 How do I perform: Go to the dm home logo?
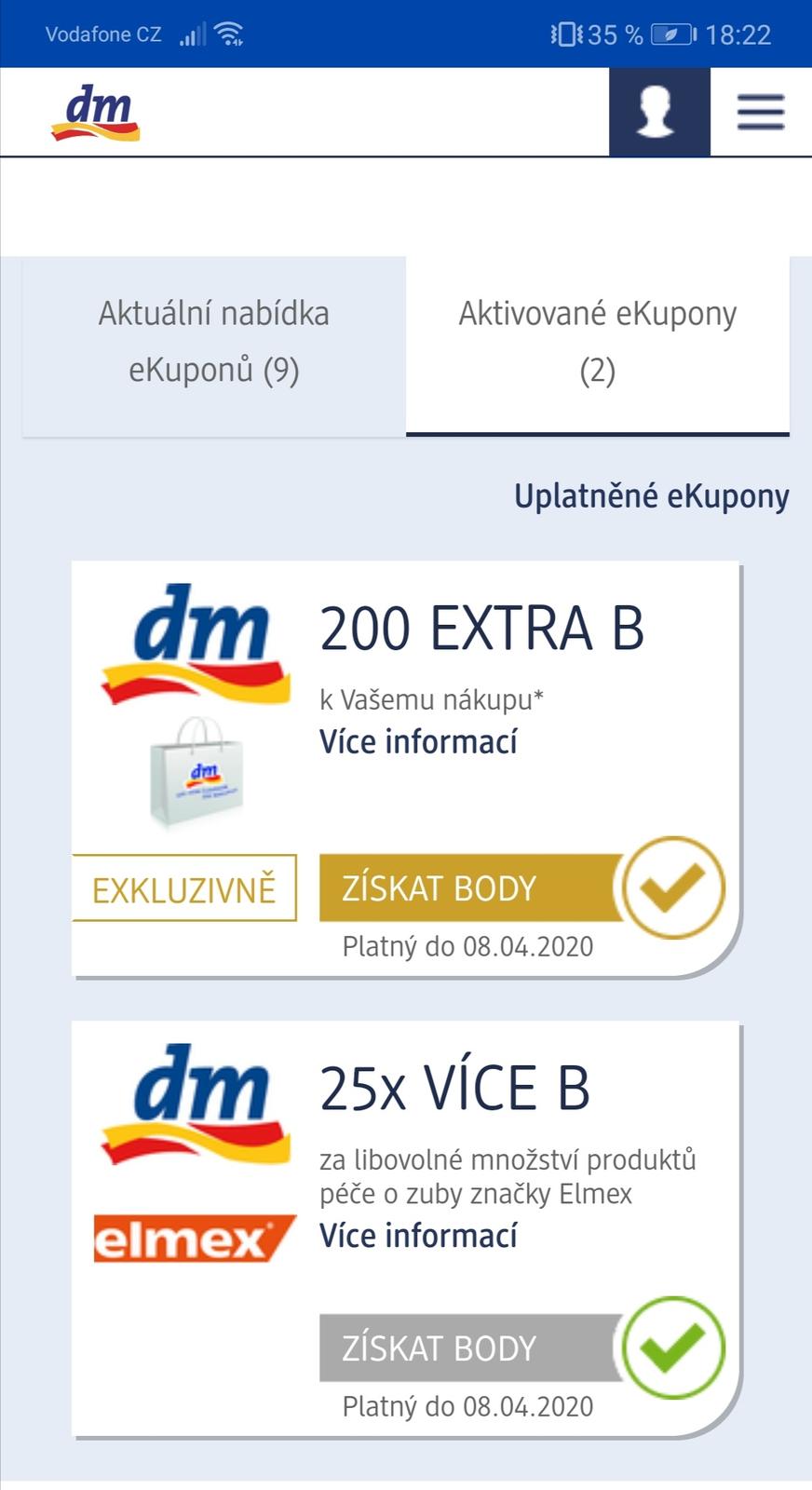(x=95, y=113)
